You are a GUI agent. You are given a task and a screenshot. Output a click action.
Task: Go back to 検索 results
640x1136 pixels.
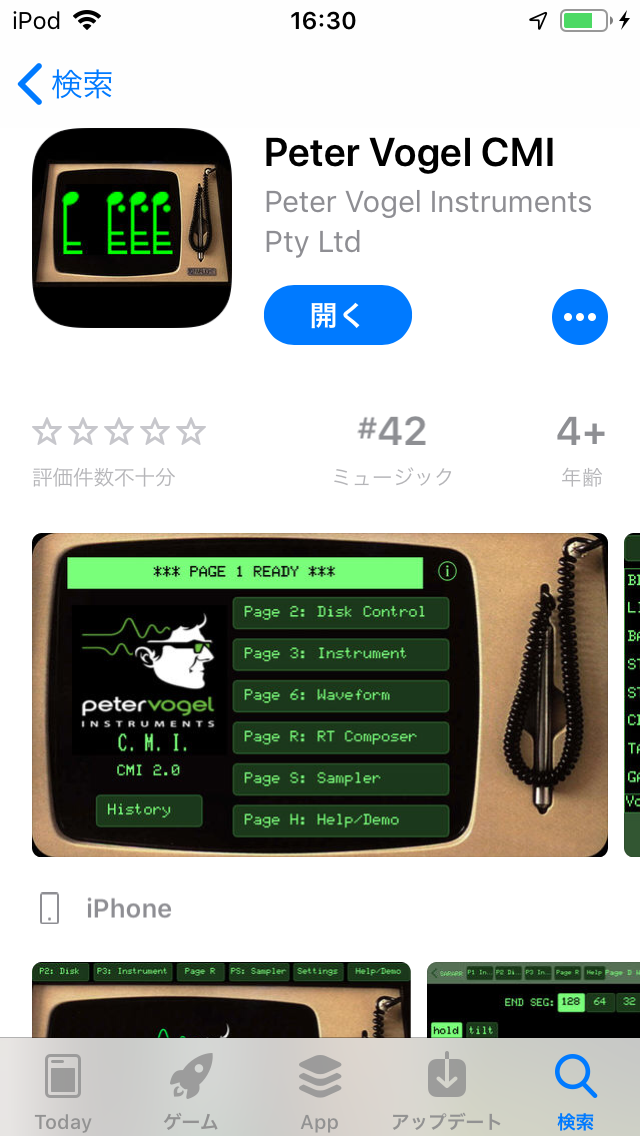66,84
